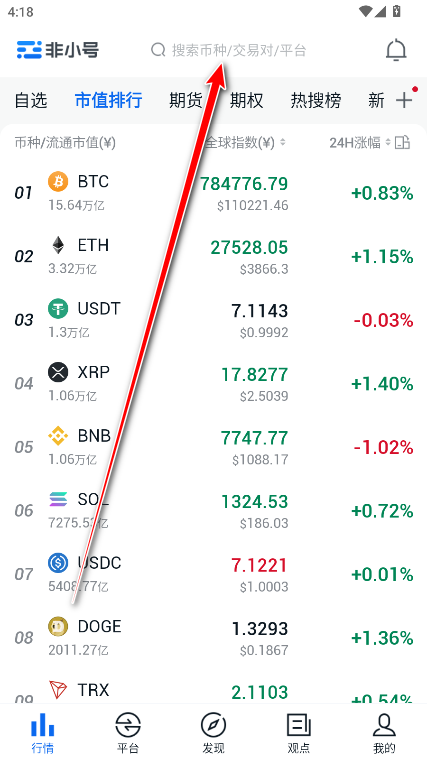Open the 发现 bottom tab
Image resolution: width=427 pixels, height=759 pixels.
pyautogui.click(x=214, y=732)
